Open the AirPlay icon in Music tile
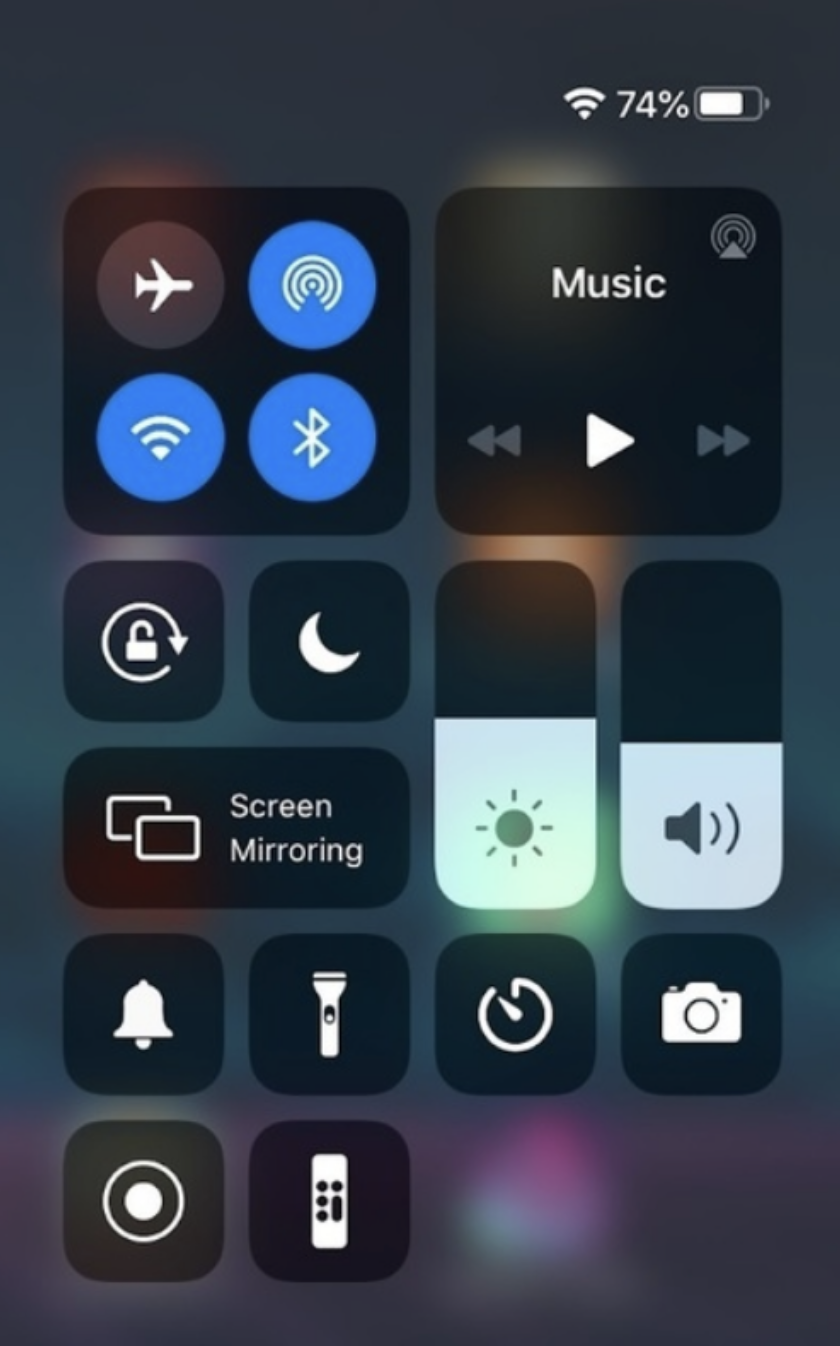Viewport: 840px width, 1346px height. coord(733,238)
